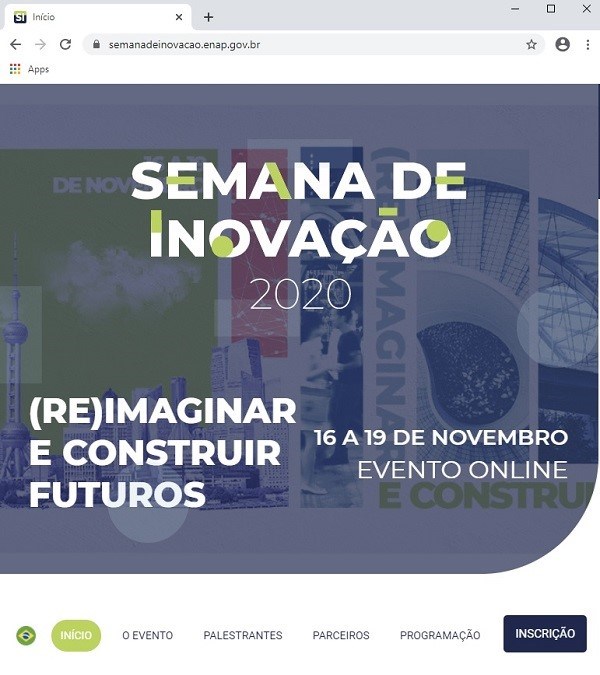Reload the current page
Screen dimensions: 600x675
tap(66, 44)
